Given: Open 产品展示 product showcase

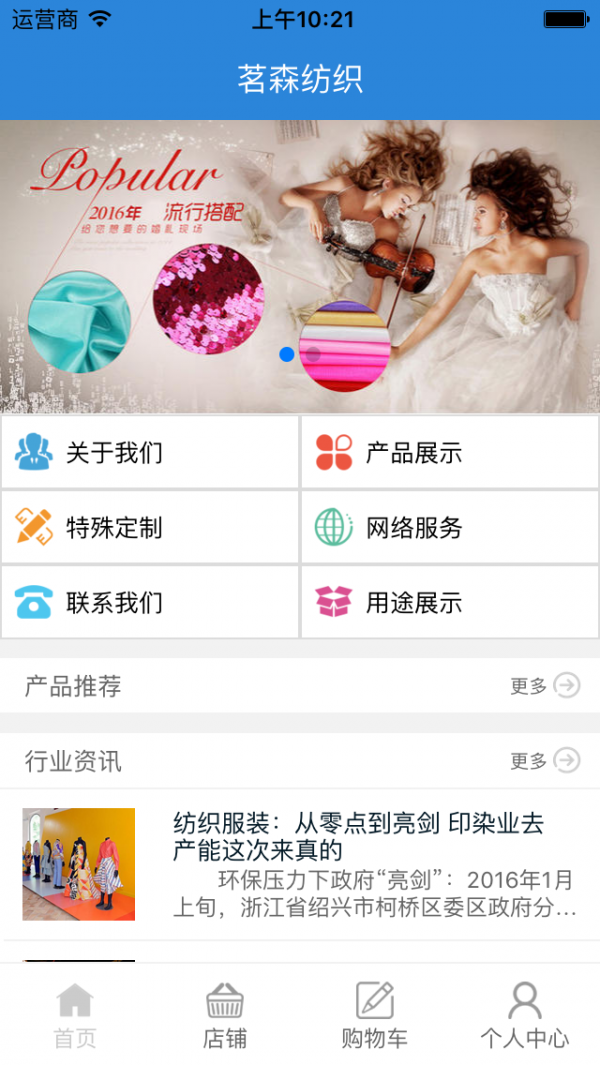Looking at the screenshot, I should click(449, 452).
